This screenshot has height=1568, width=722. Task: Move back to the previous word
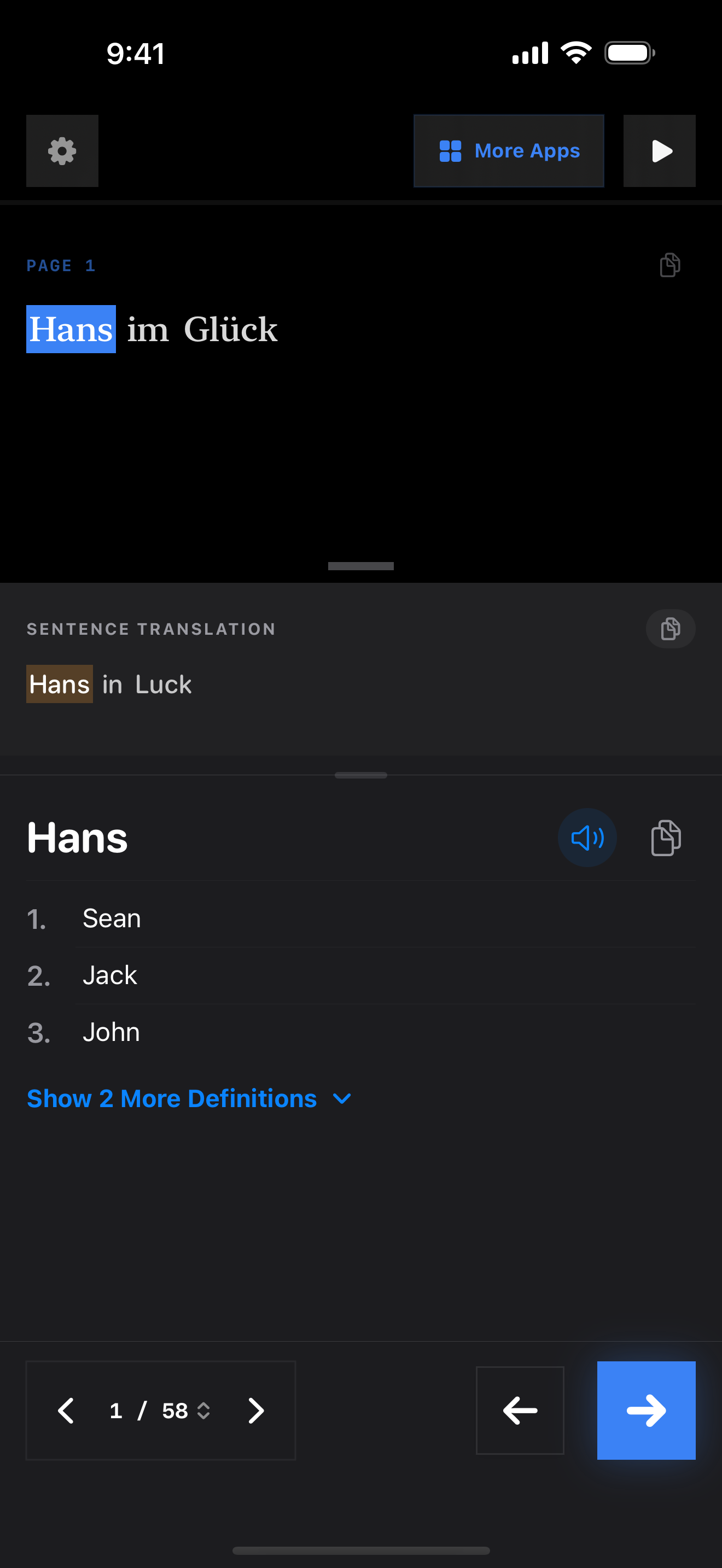[x=519, y=1411]
